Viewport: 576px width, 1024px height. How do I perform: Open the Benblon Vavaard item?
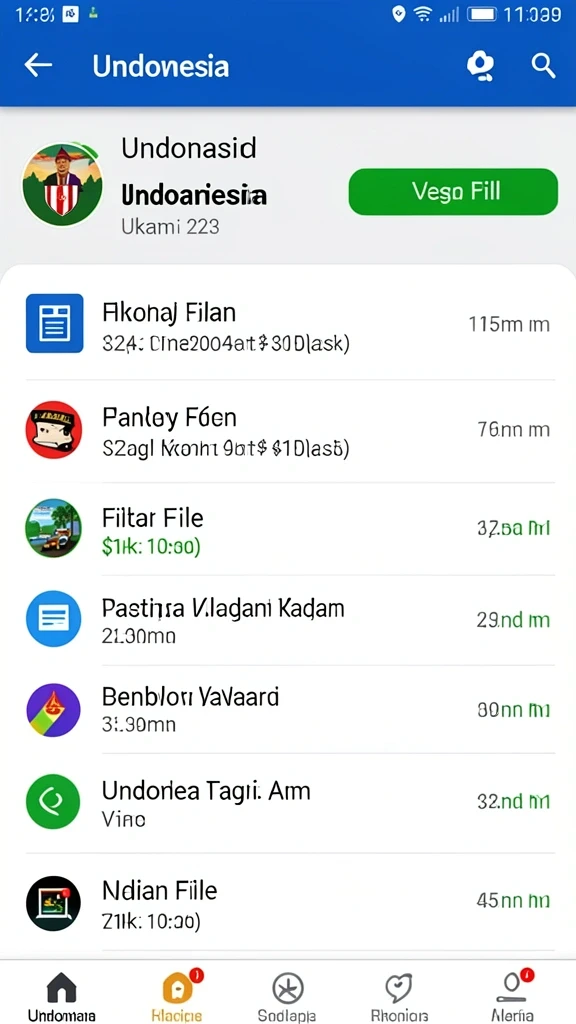point(290,710)
